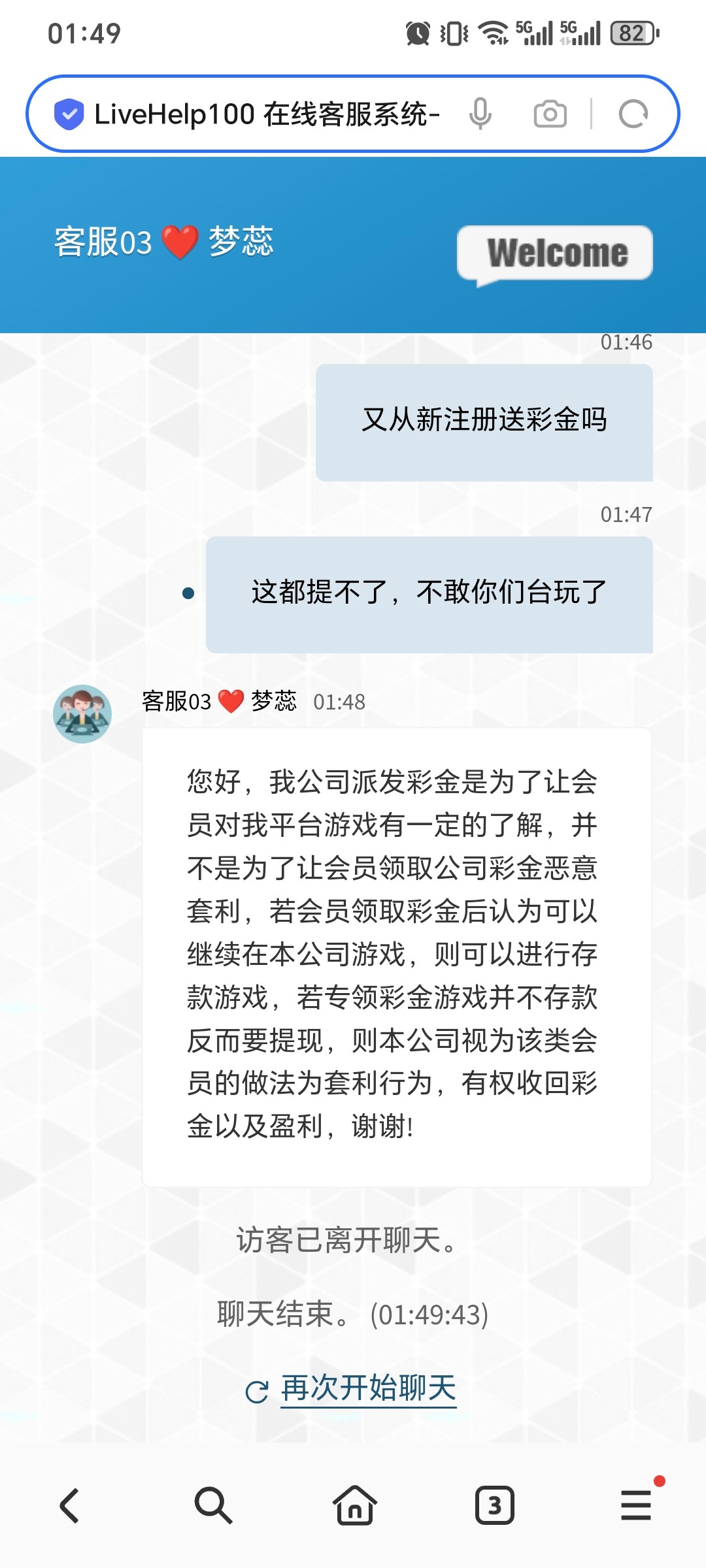
Task: Open browser search from bottom toolbar
Action: 213,1506
